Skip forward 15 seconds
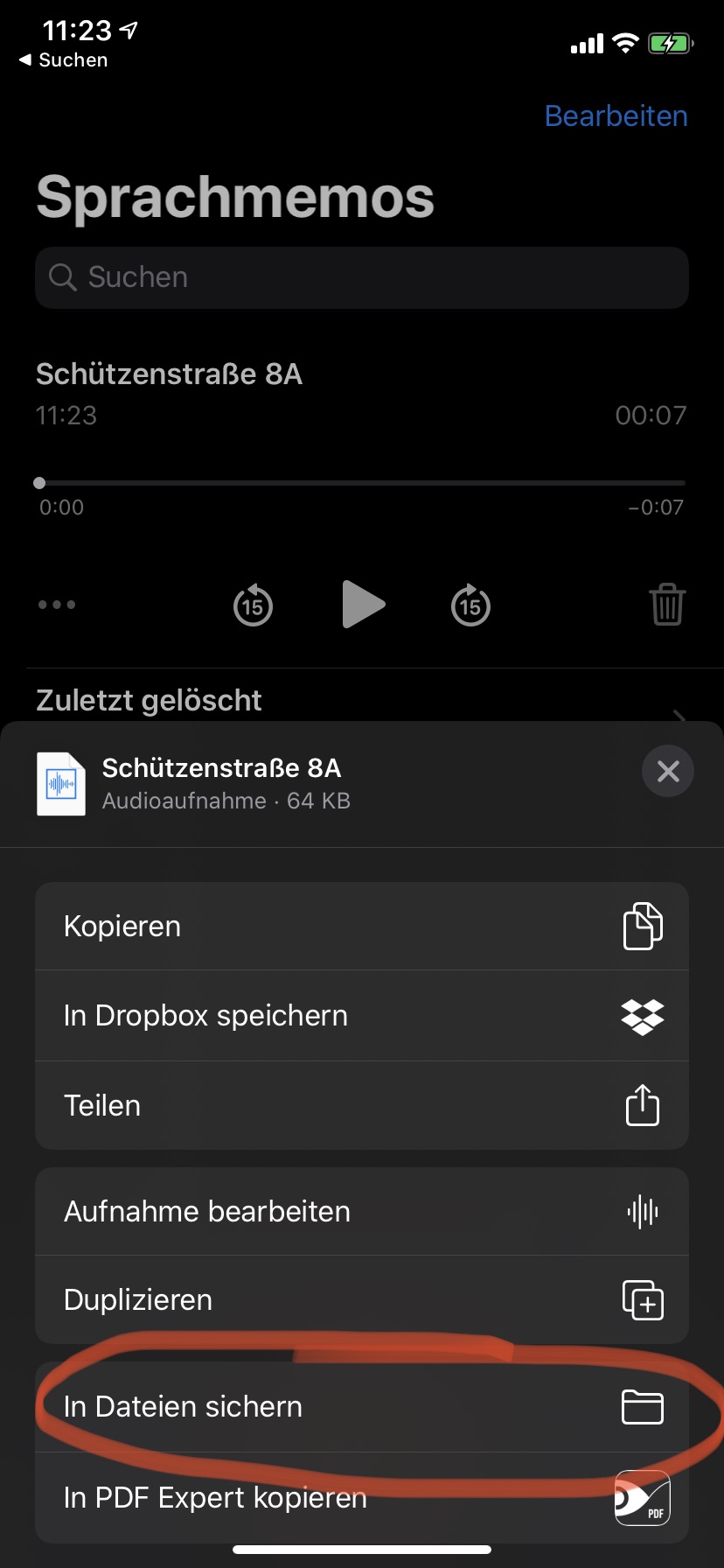Viewport: 724px width, 1568px height. click(x=470, y=605)
